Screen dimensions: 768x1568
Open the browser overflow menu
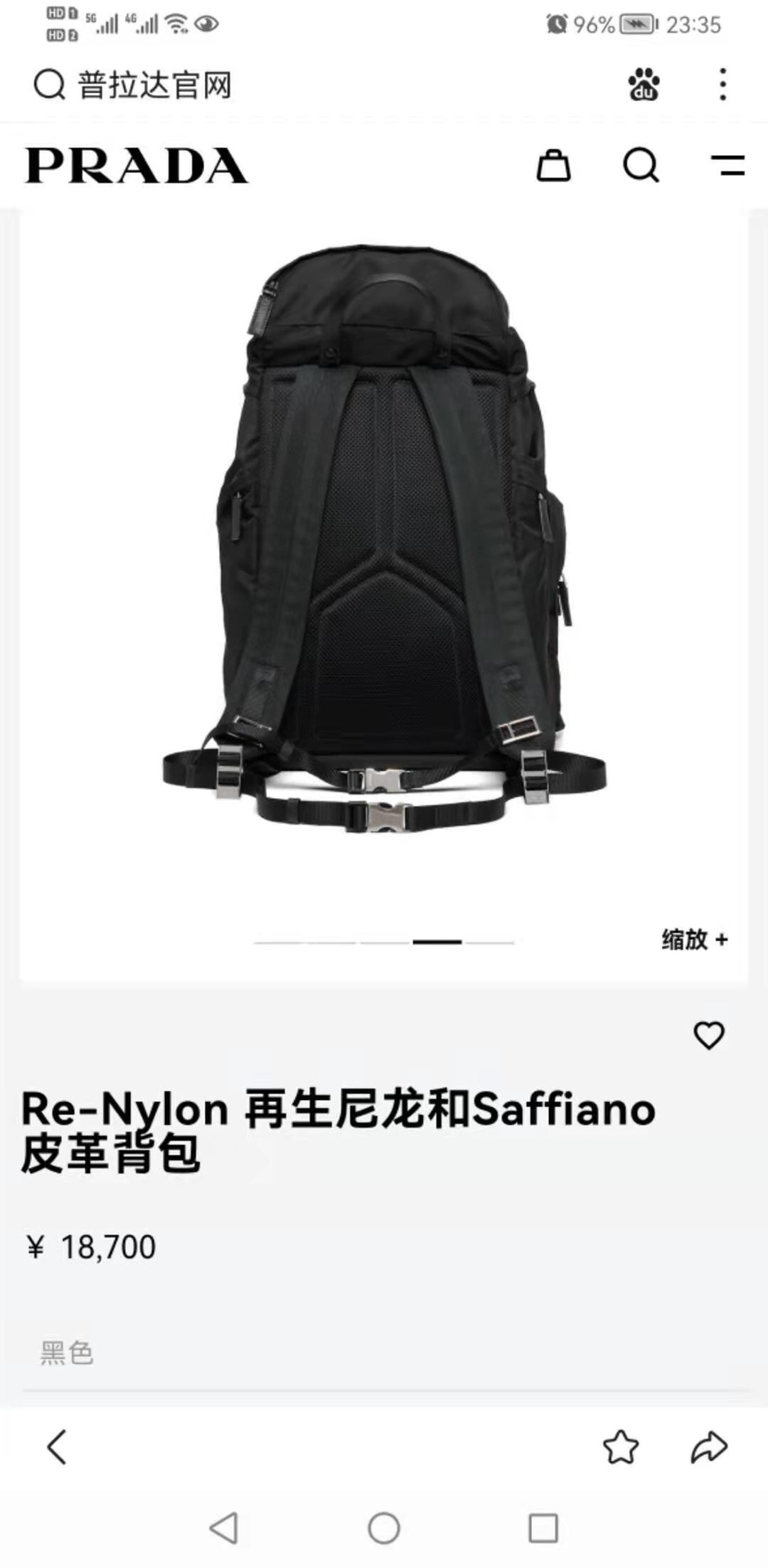[x=722, y=85]
